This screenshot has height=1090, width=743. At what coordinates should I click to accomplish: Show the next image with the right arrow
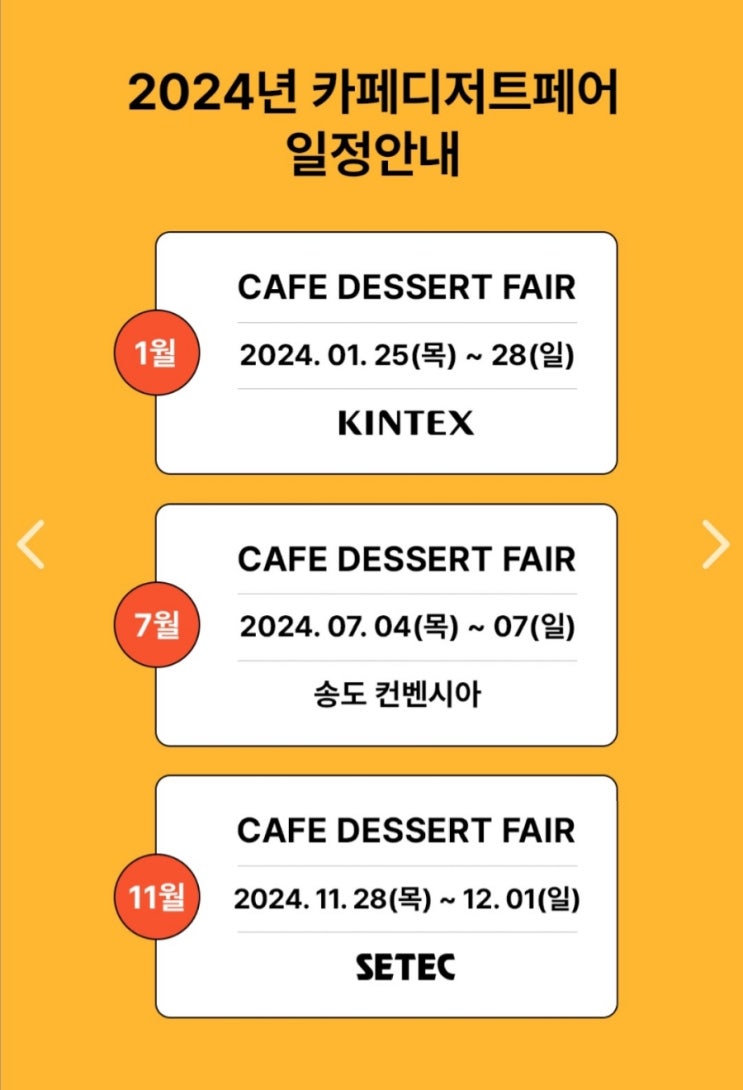click(714, 544)
